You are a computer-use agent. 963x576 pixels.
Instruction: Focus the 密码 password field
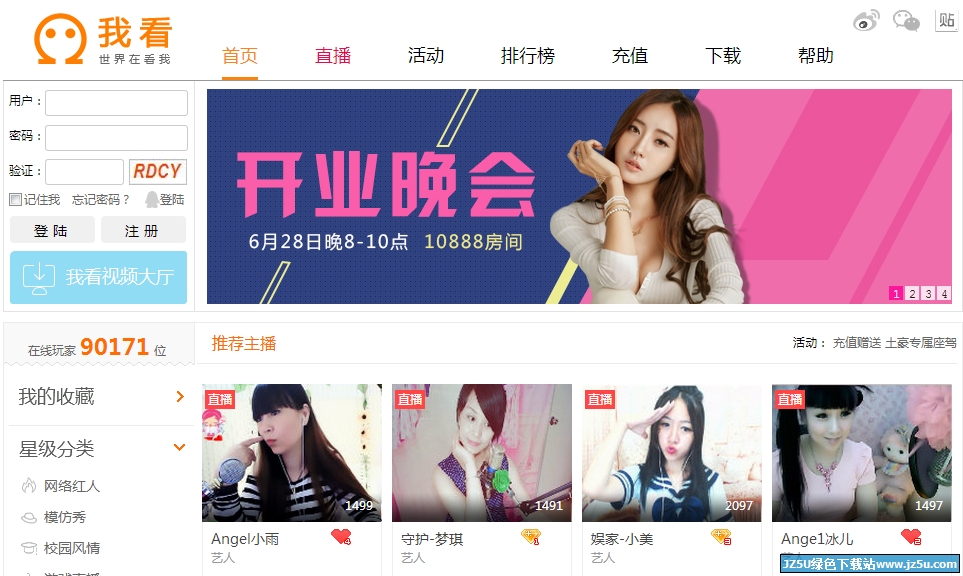(116, 138)
